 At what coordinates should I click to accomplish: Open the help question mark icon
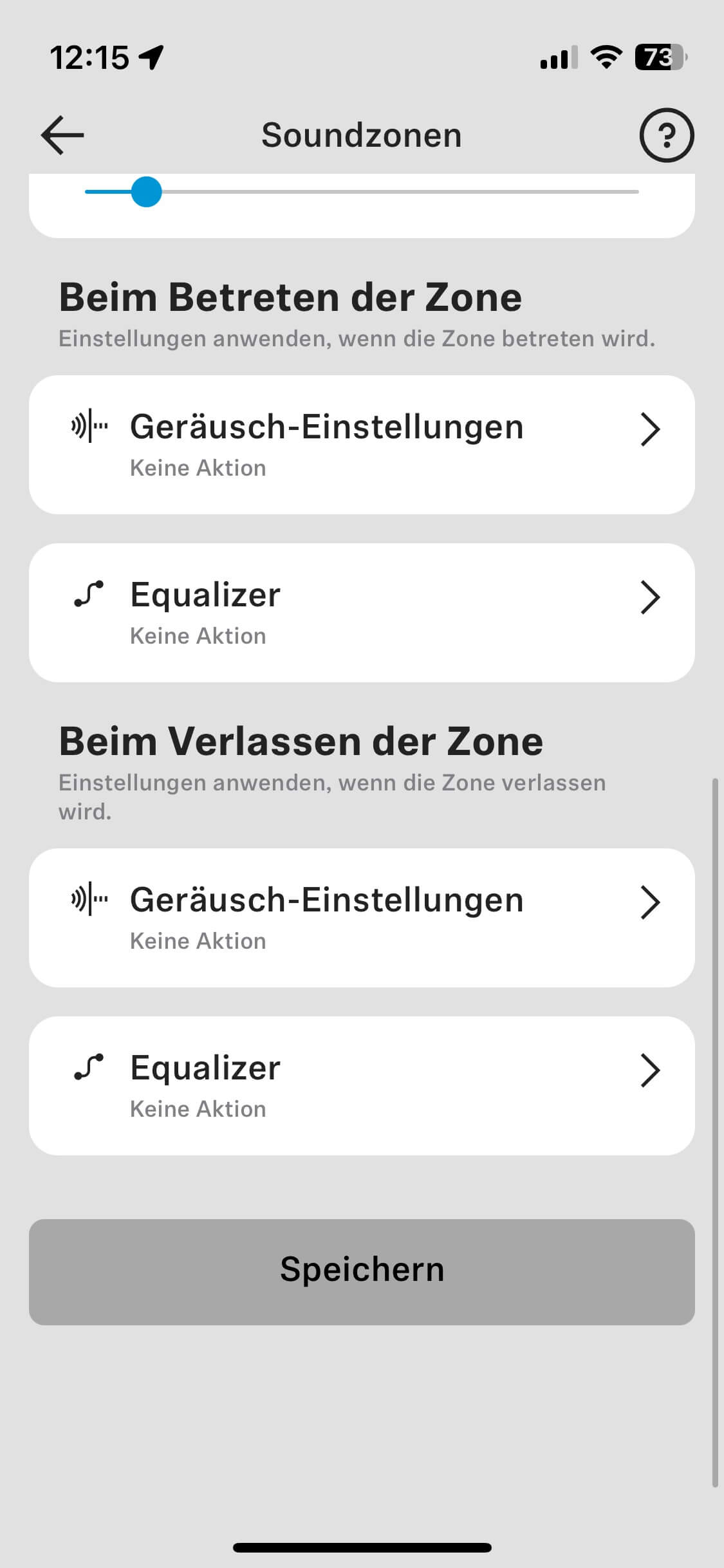tap(666, 135)
